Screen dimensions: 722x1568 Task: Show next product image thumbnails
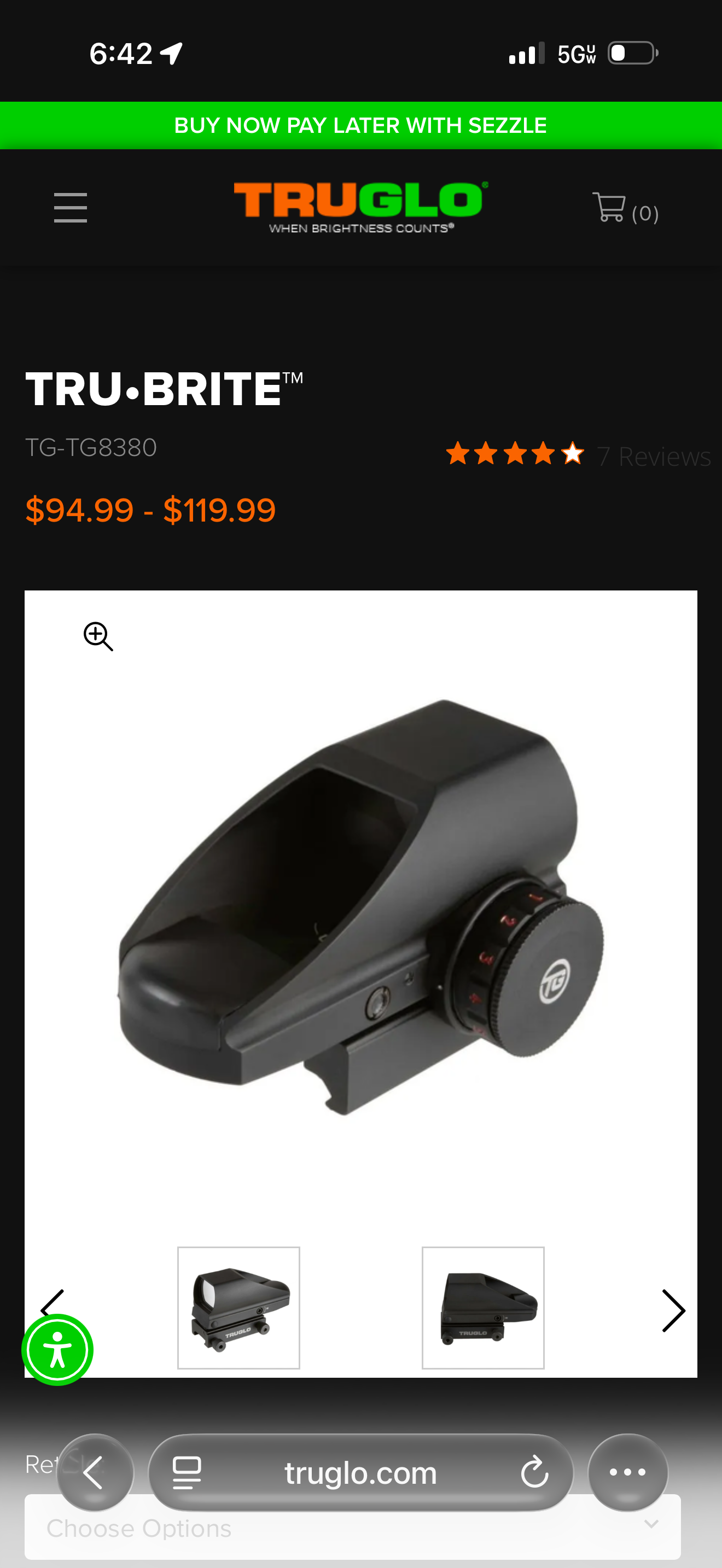pyautogui.click(x=673, y=1310)
